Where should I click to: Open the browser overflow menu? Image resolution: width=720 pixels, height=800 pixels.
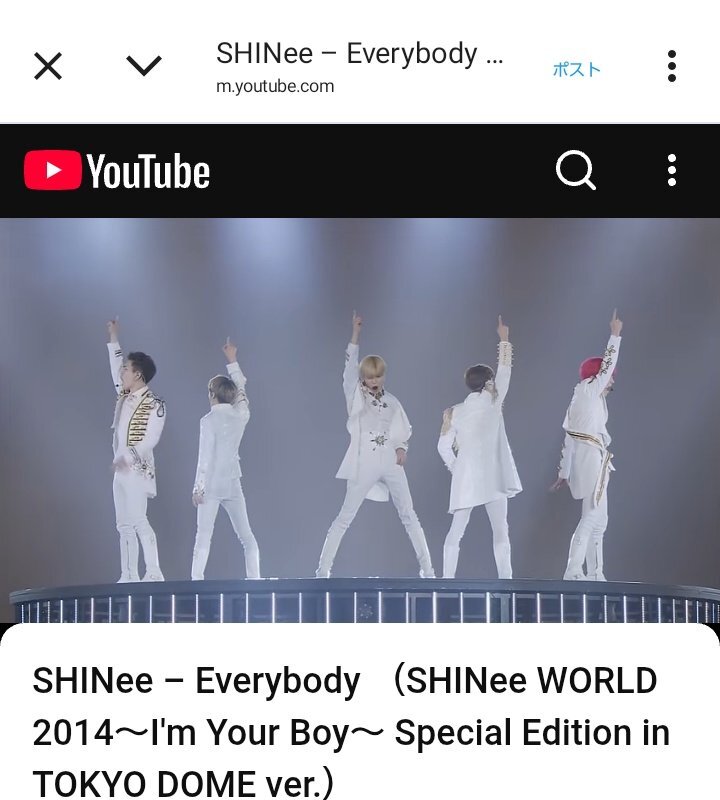pyautogui.click(x=672, y=66)
